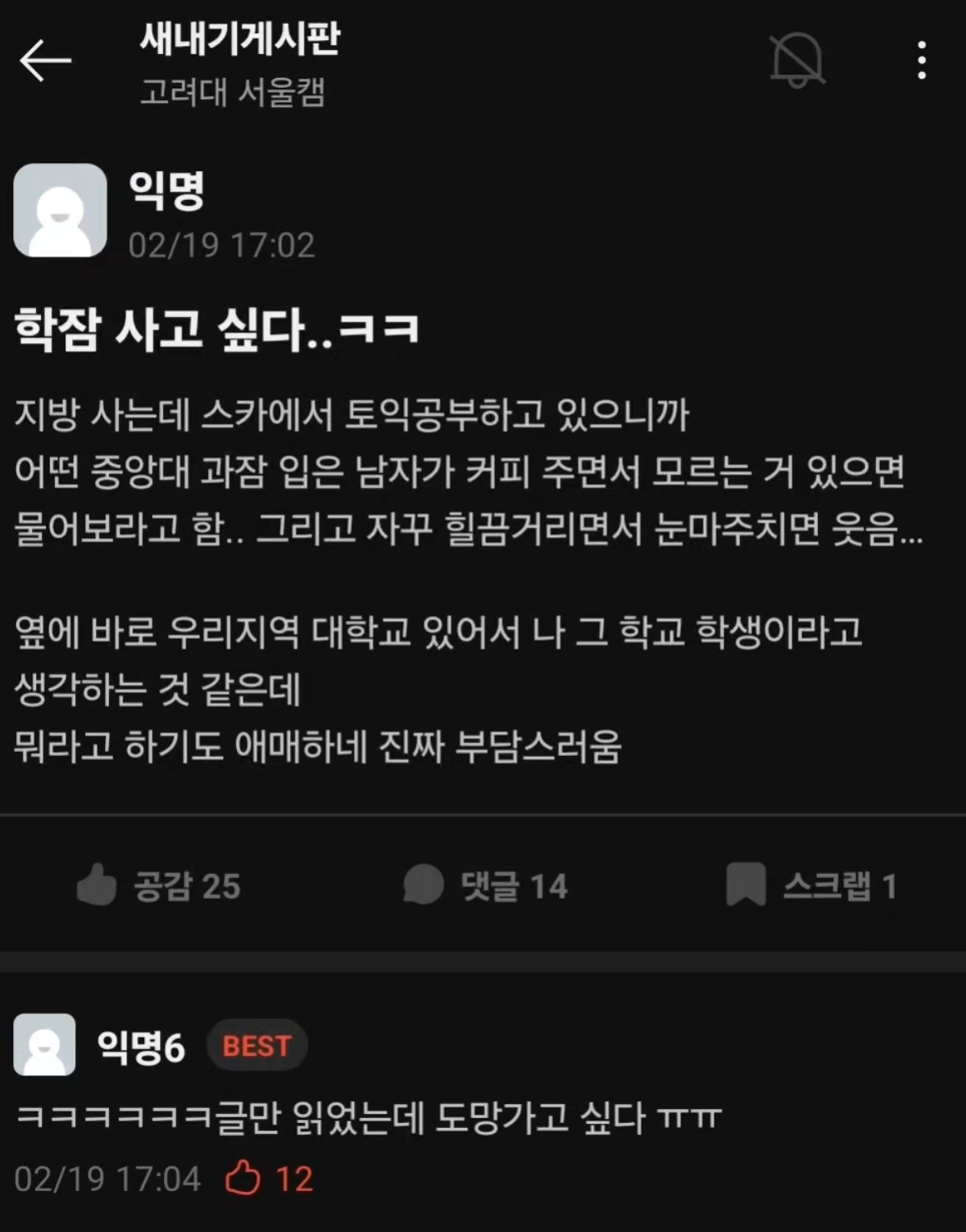
Task: Open the three-dot overflow menu
Action: 922,61
